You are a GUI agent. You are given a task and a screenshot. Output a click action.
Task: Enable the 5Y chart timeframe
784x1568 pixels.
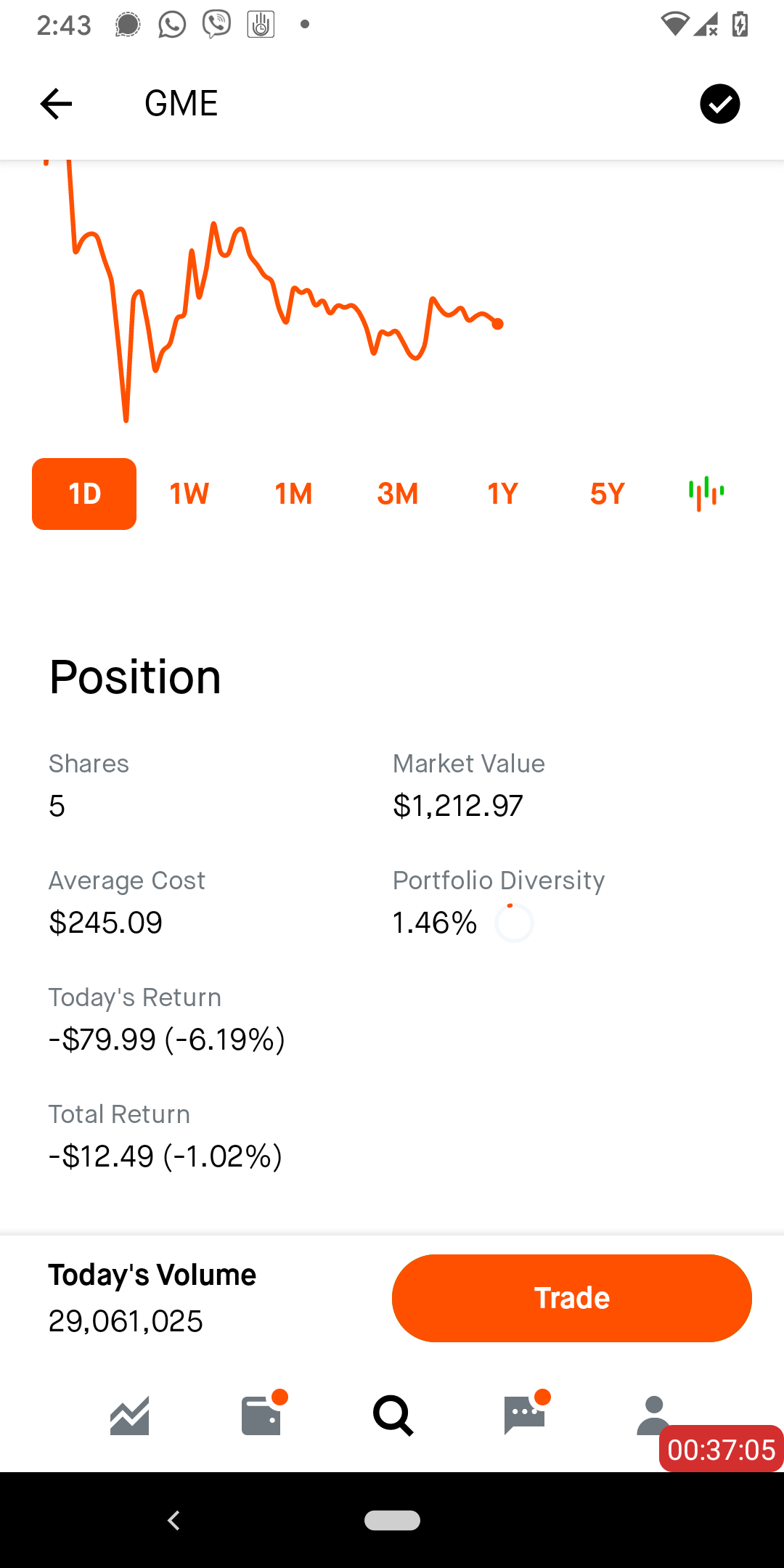pos(607,493)
